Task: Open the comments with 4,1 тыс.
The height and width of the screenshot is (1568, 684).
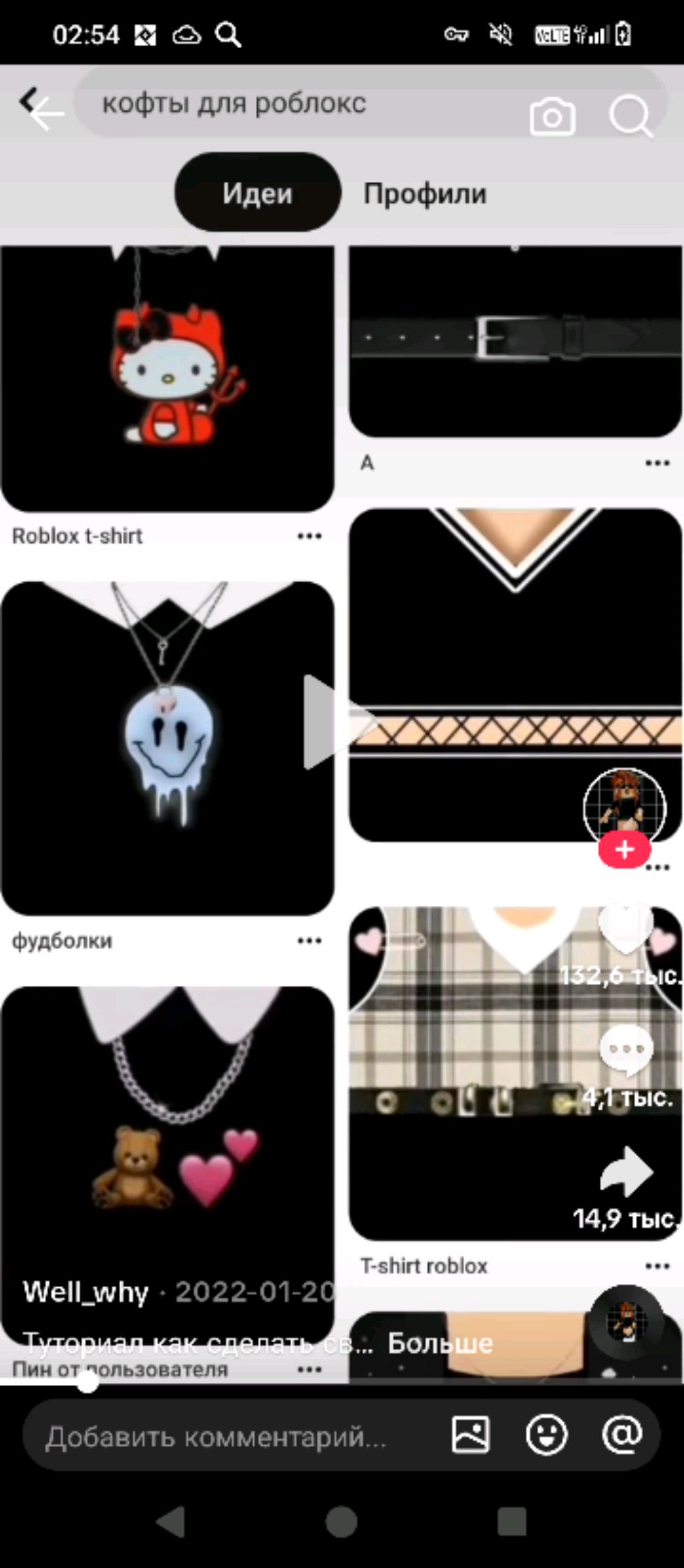Action: [626, 1049]
